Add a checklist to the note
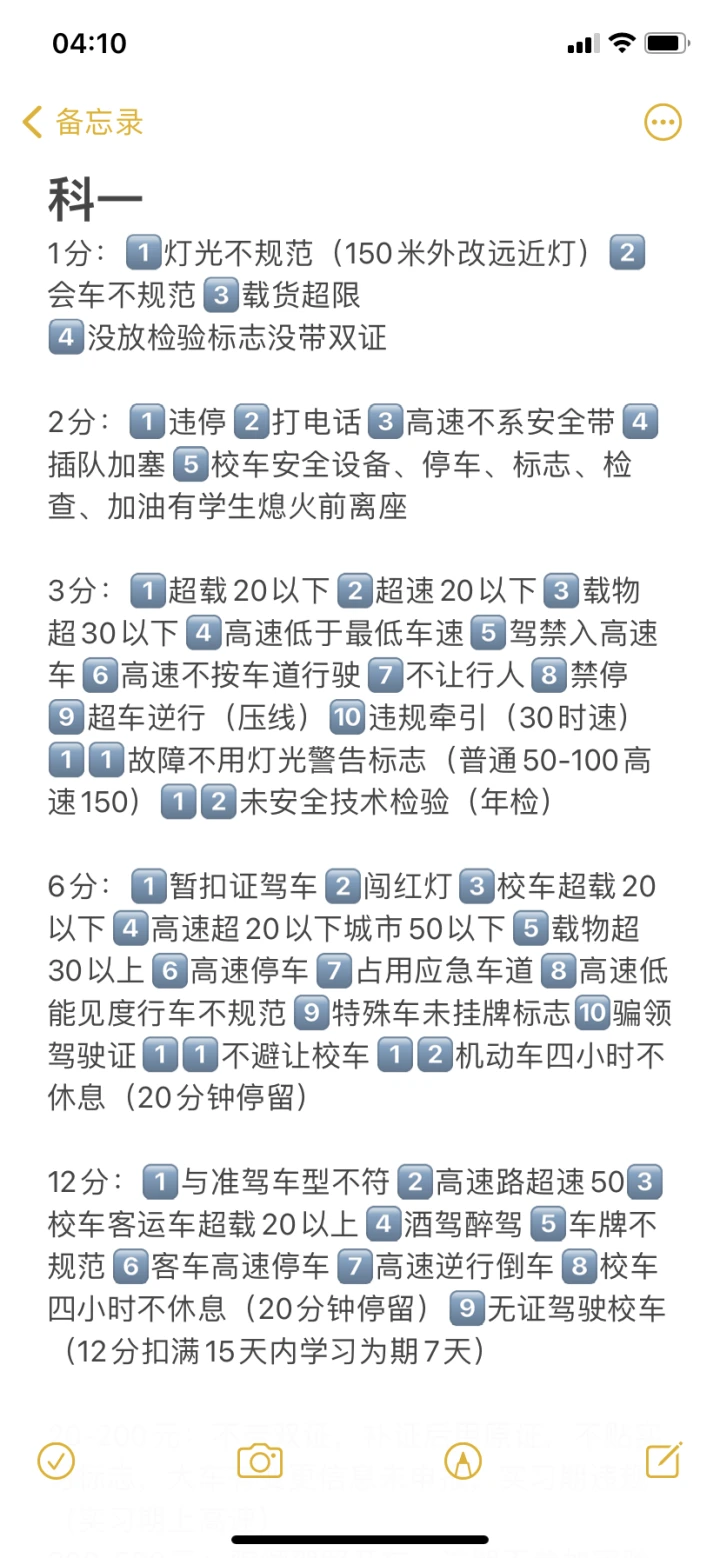720x1558 pixels. pyautogui.click(x=56, y=1461)
